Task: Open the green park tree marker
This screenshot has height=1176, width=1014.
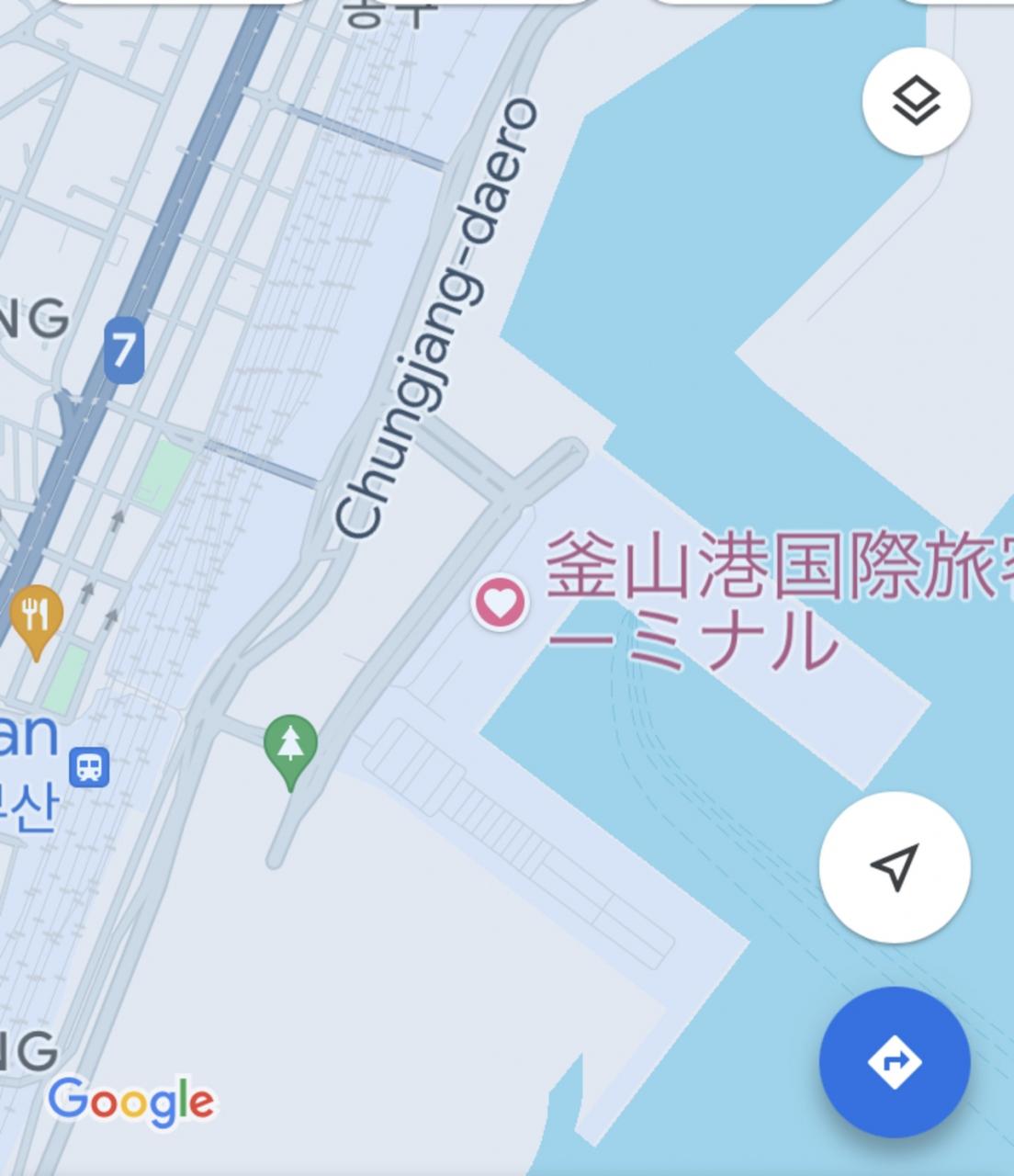Action: [290, 746]
